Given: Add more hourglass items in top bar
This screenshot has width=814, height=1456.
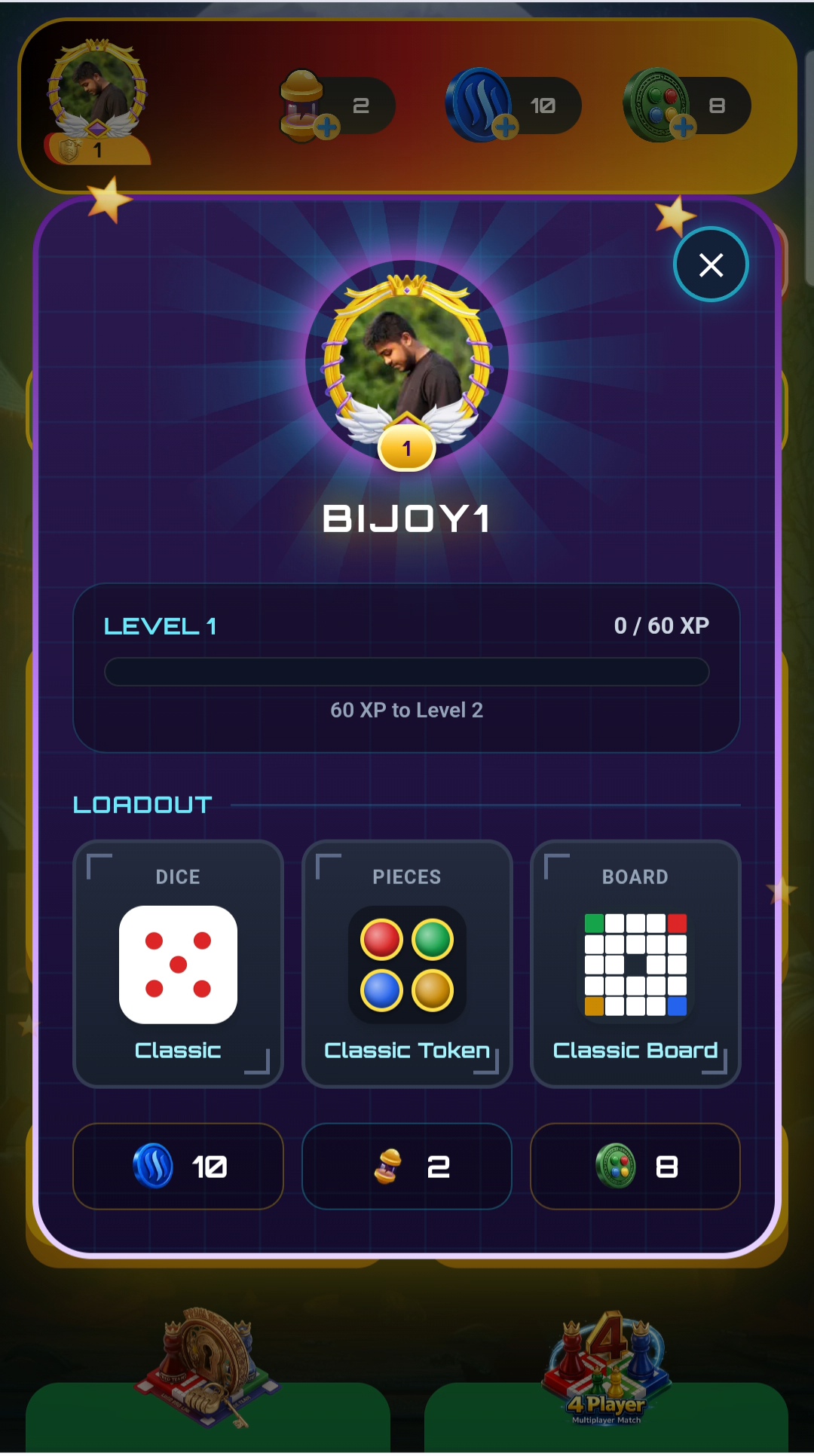Looking at the screenshot, I should [x=327, y=128].
